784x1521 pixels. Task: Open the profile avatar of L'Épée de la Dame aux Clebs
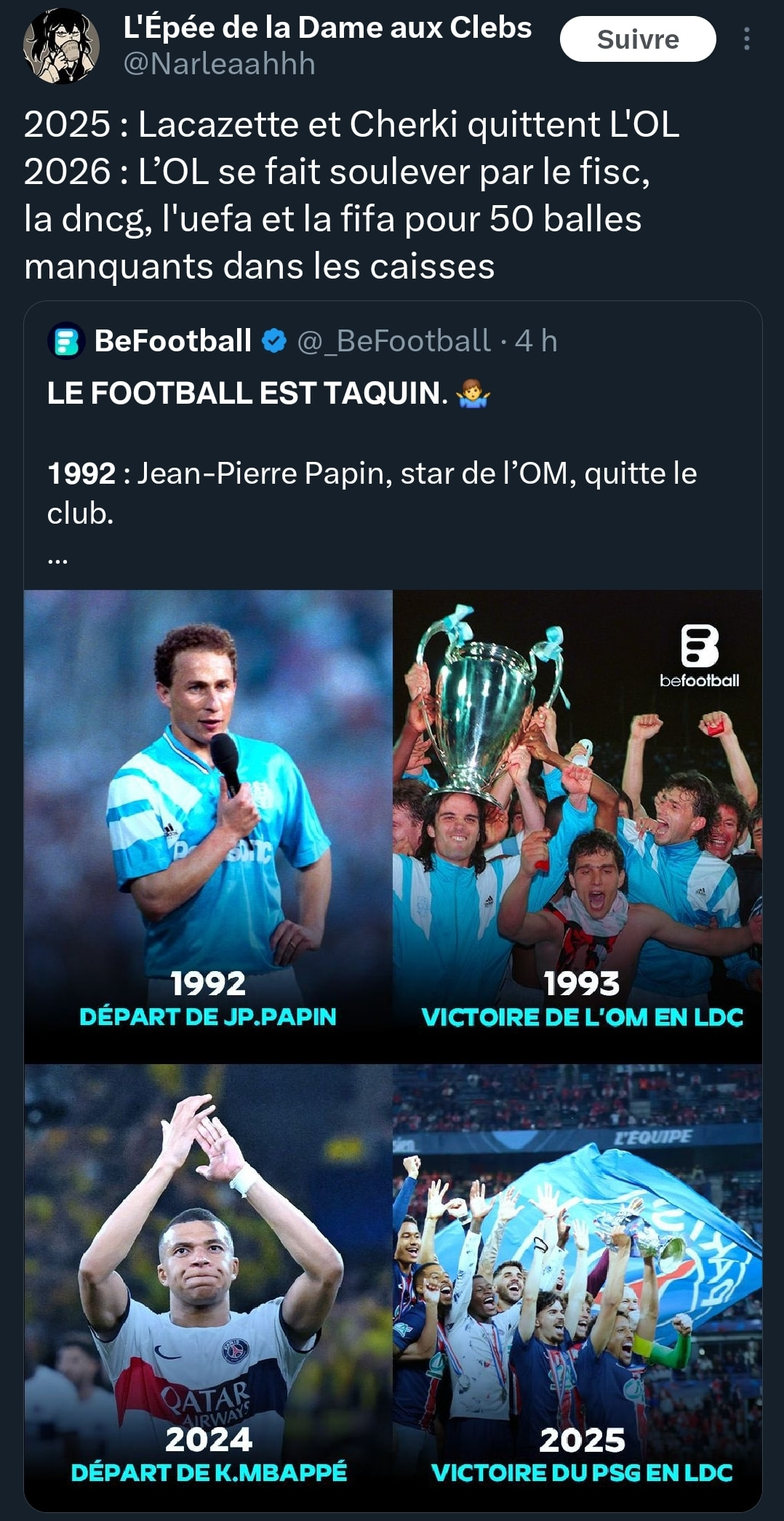tap(61, 46)
